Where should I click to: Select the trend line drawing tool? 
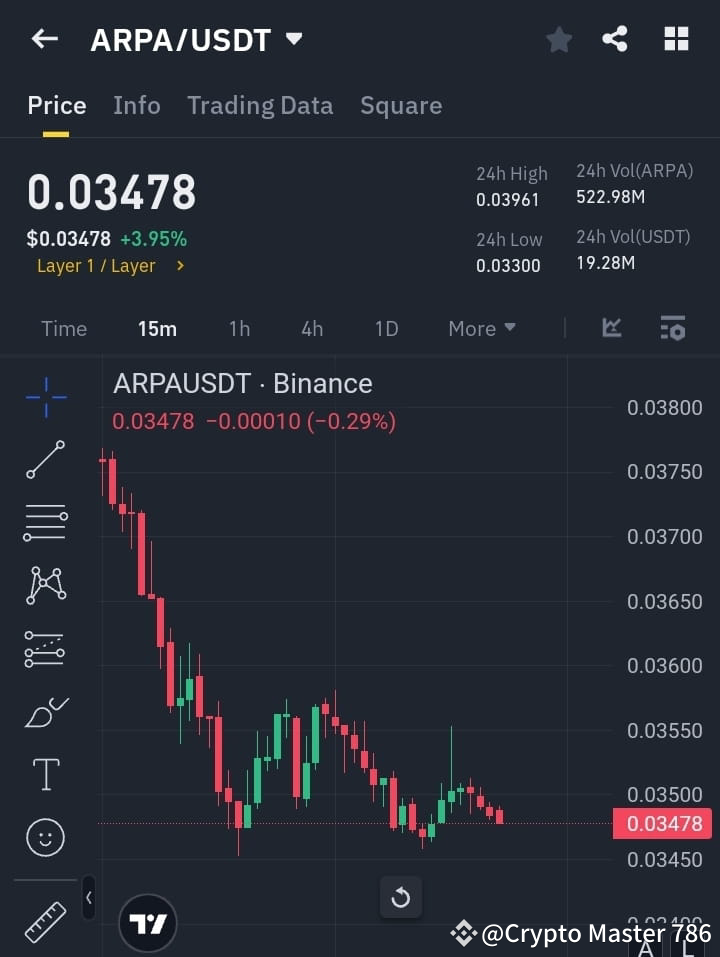point(44,460)
